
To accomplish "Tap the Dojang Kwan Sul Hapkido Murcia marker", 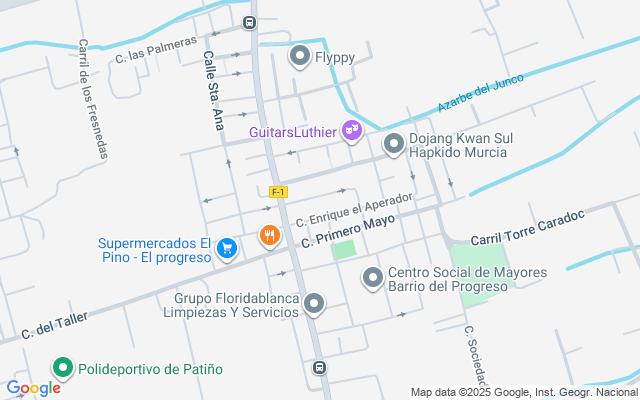I will (x=393, y=145).
